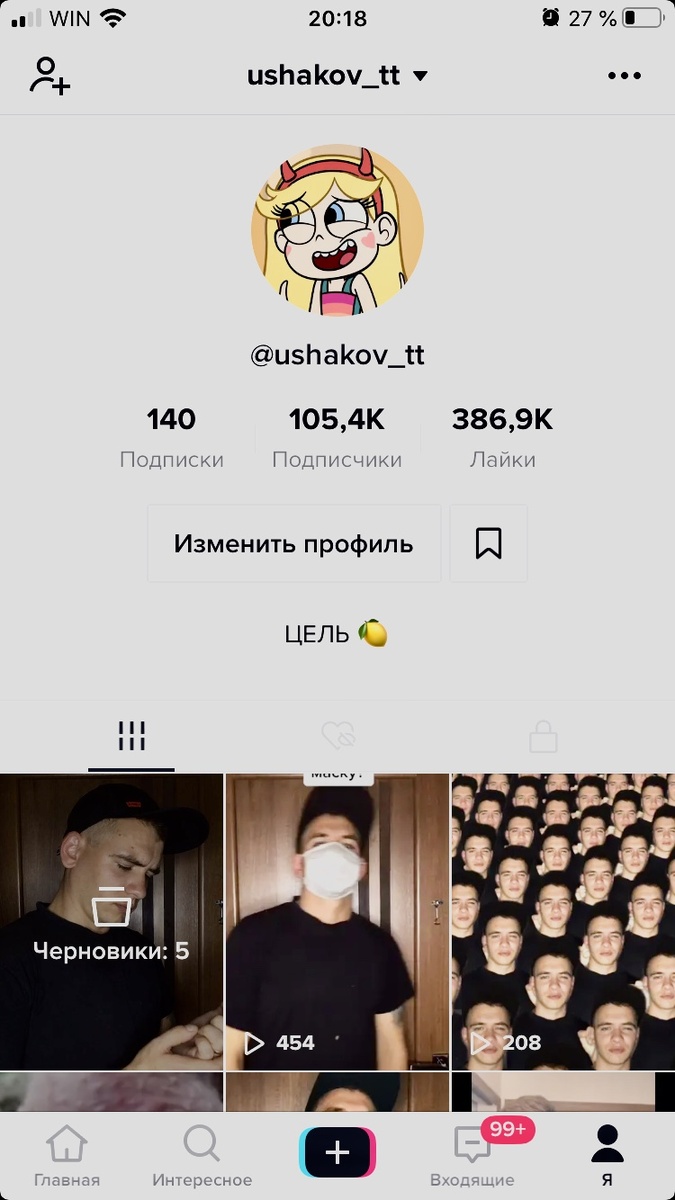The height and width of the screenshot is (1200, 675).
Task: Switch to the videos grid tab
Action: point(131,737)
